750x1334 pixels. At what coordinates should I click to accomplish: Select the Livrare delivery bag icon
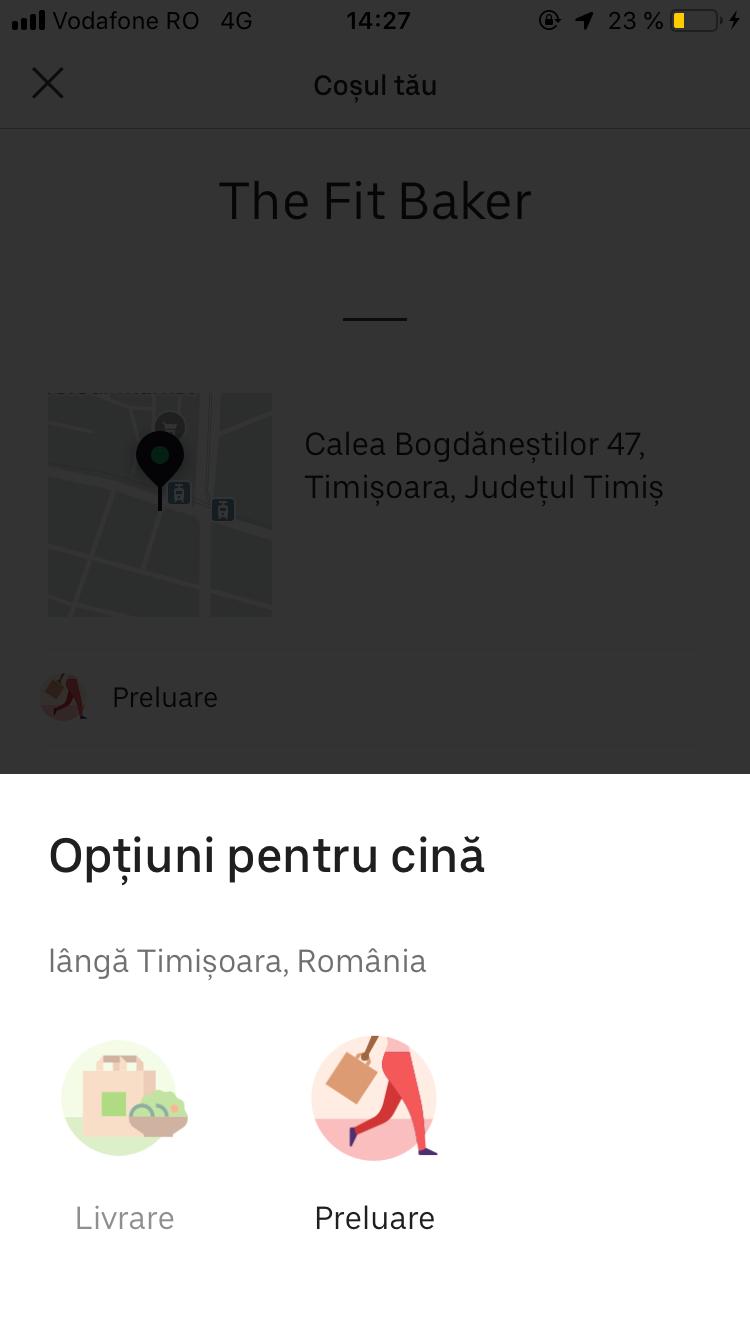pos(123,1097)
